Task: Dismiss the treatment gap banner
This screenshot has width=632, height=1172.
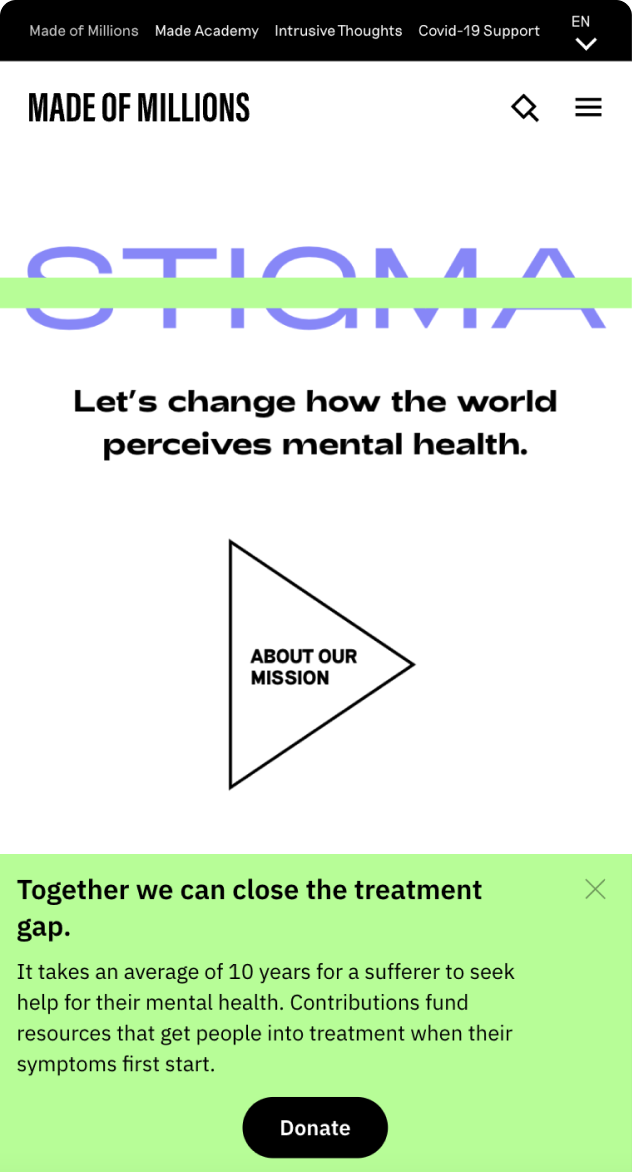Action: (595, 889)
